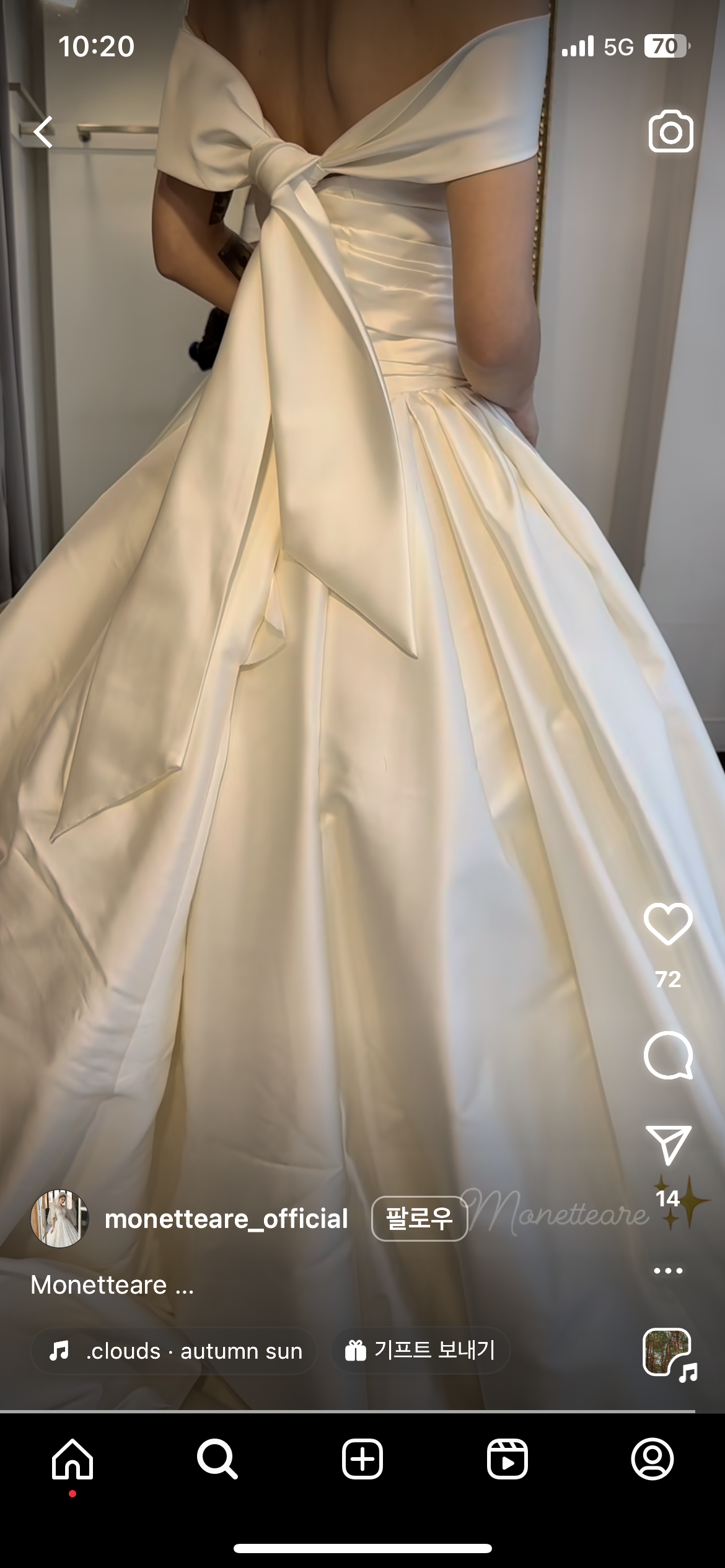Switch to the Home tab

click(72, 1459)
